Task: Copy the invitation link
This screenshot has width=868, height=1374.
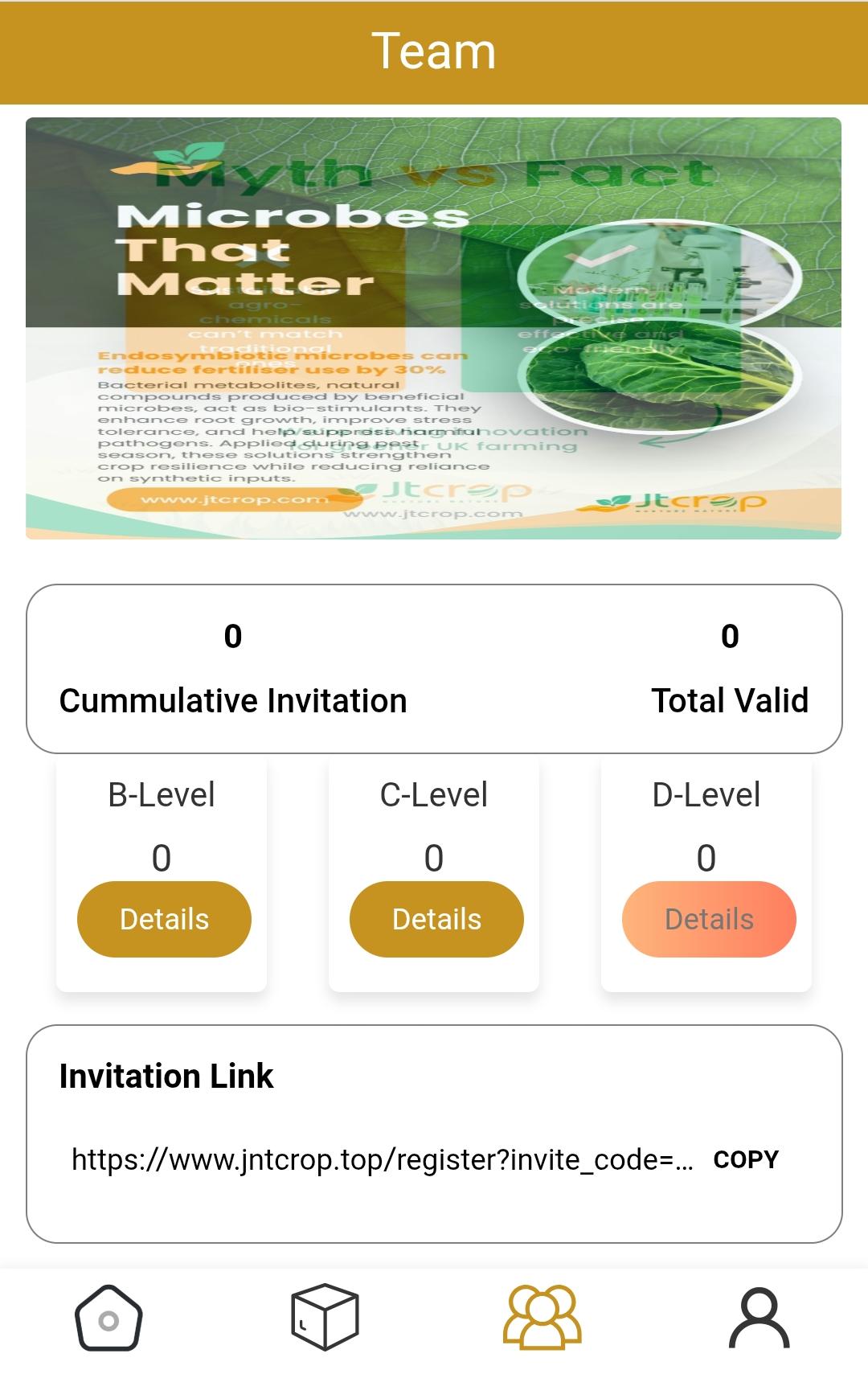Action: click(746, 1159)
